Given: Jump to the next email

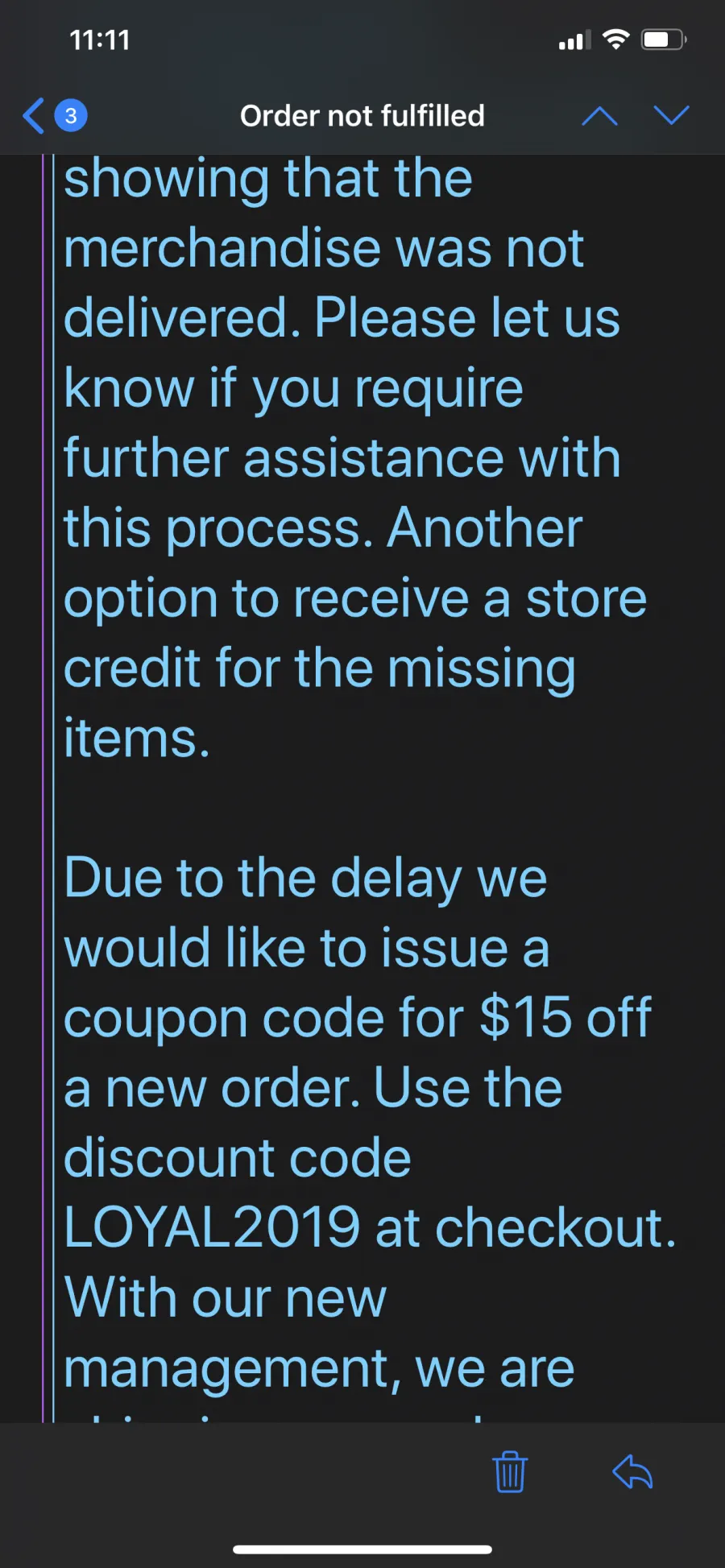Looking at the screenshot, I should (671, 115).
